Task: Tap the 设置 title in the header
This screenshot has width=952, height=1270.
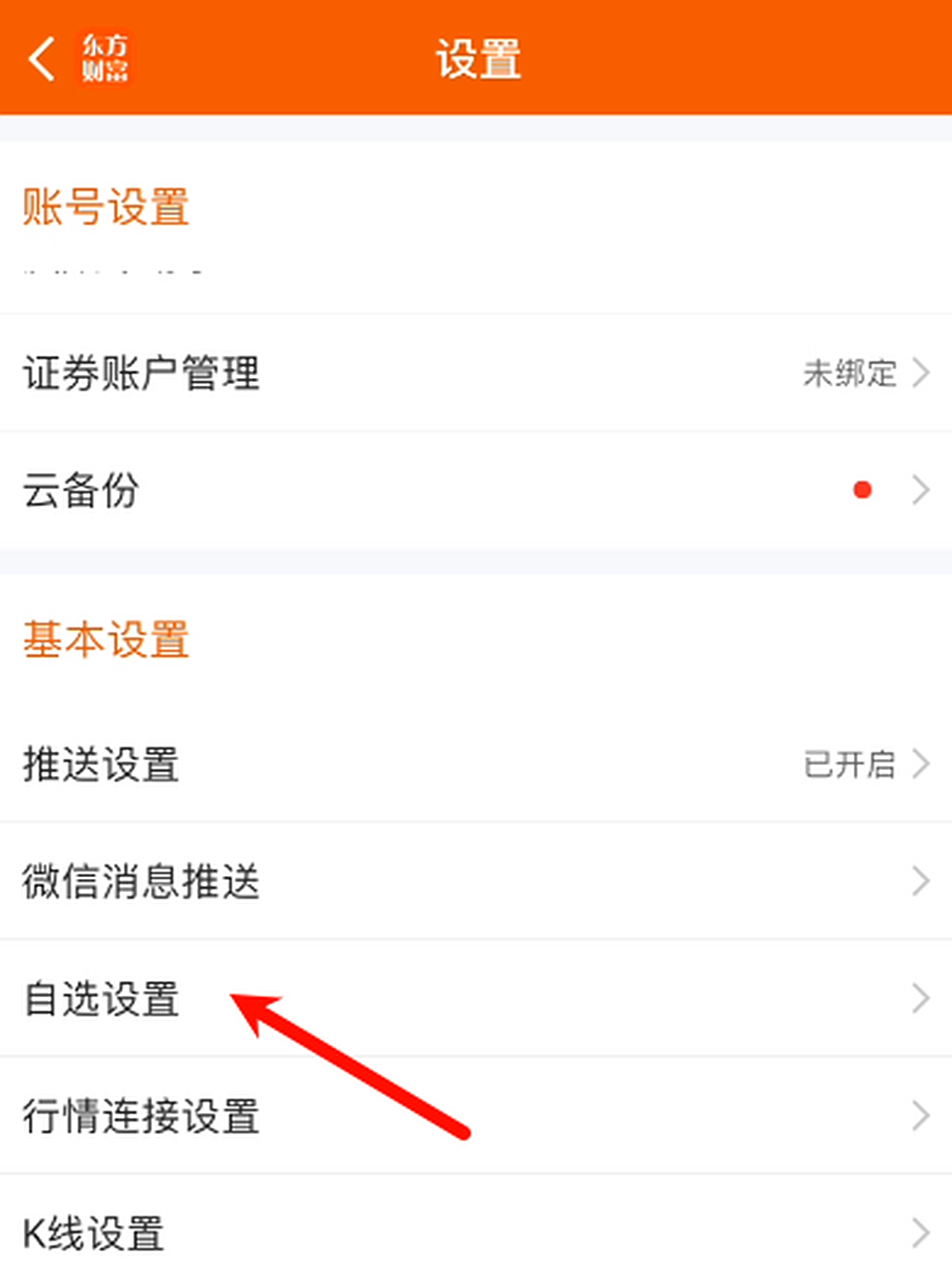Action: point(476,58)
